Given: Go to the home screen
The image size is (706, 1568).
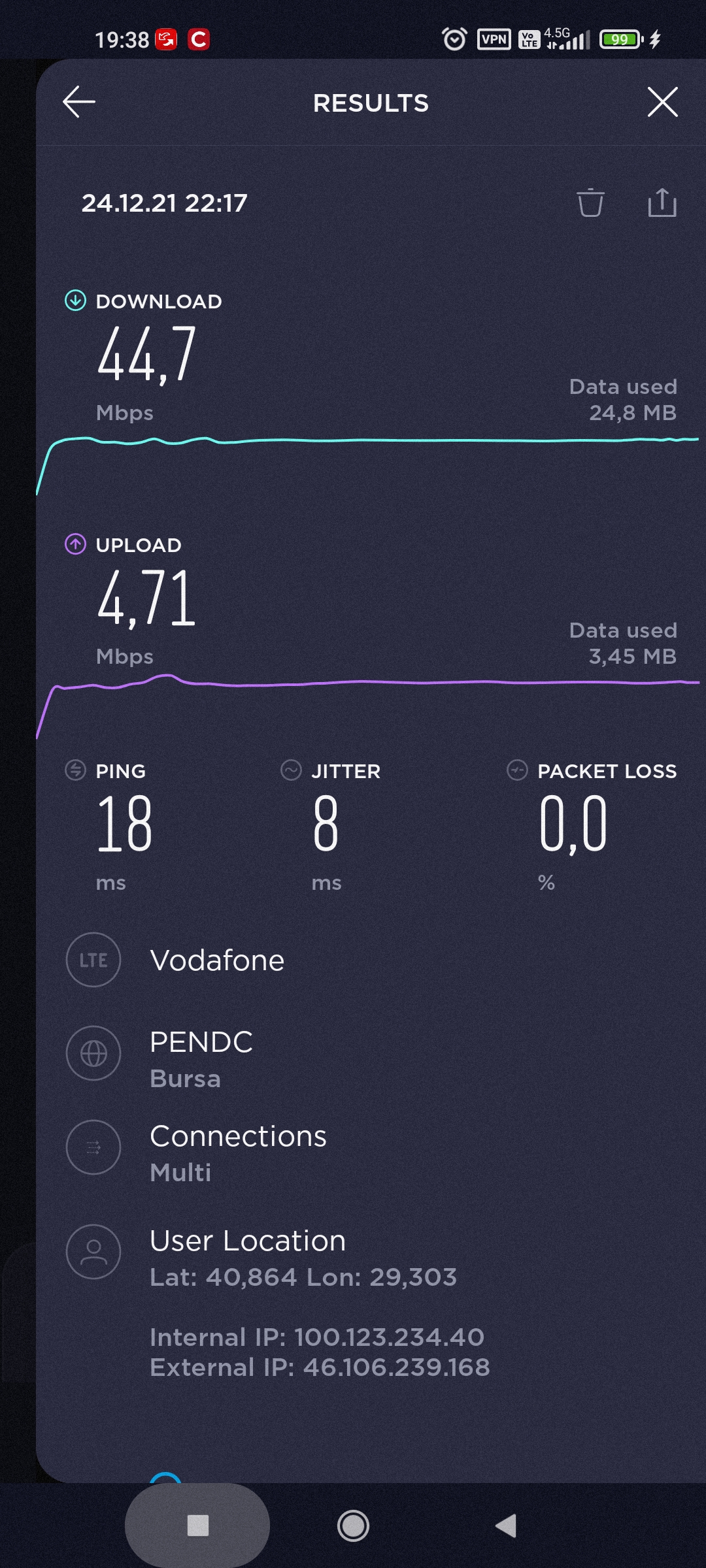Looking at the screenshot, I should (353, 1526).
